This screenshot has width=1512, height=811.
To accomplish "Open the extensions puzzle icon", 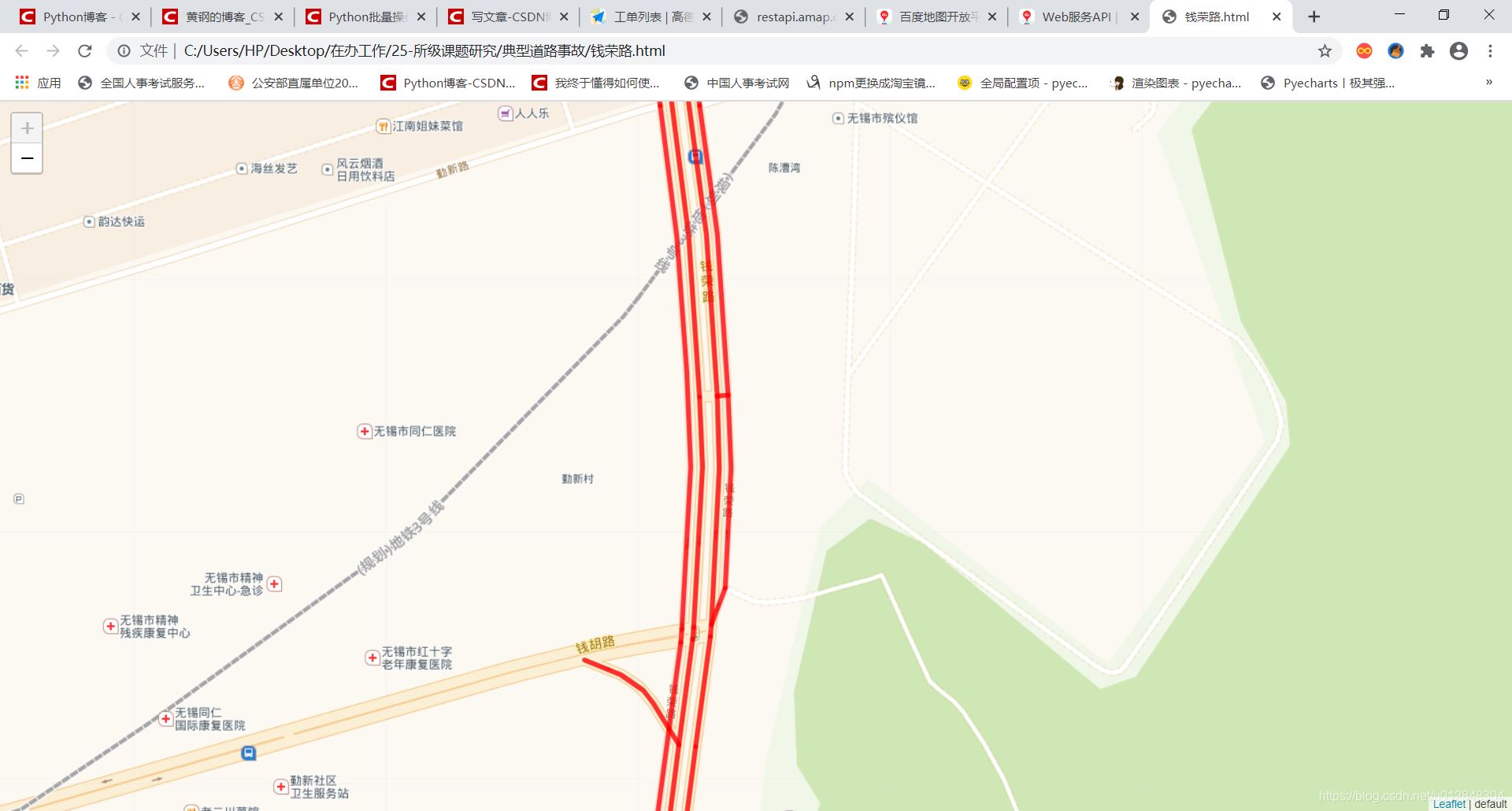I will (1427, 51).
